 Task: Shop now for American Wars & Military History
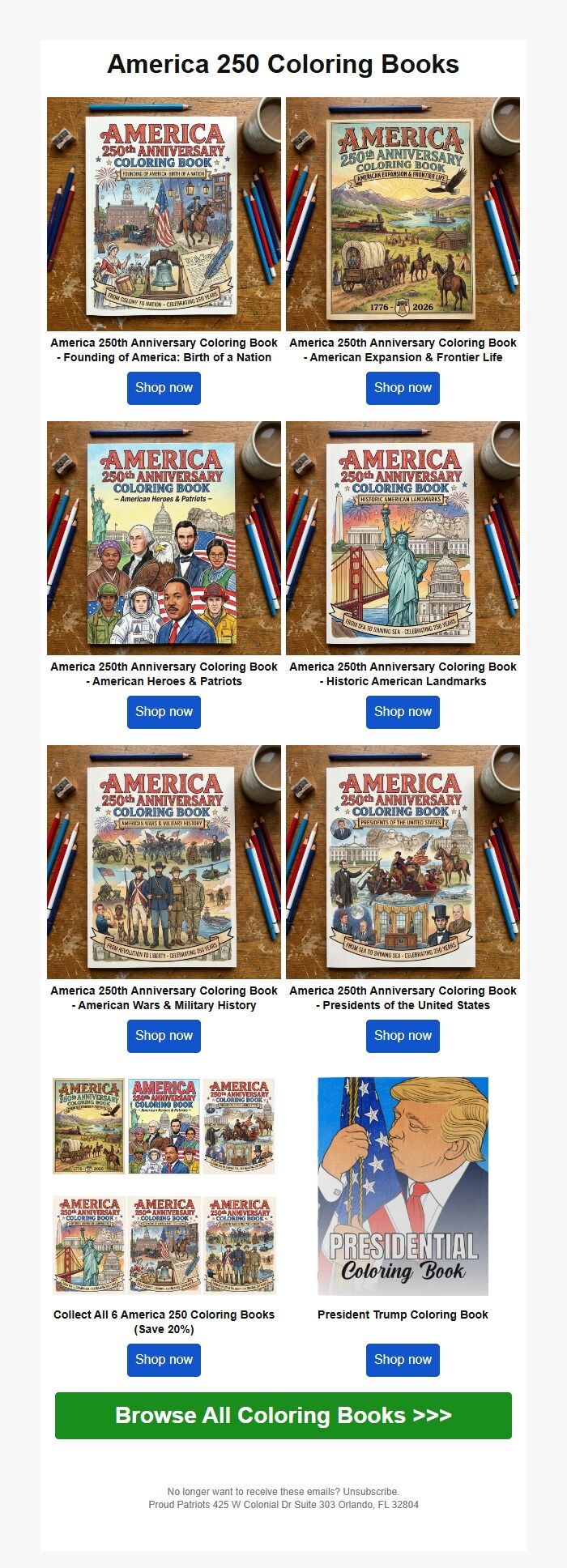(164, 1036)
